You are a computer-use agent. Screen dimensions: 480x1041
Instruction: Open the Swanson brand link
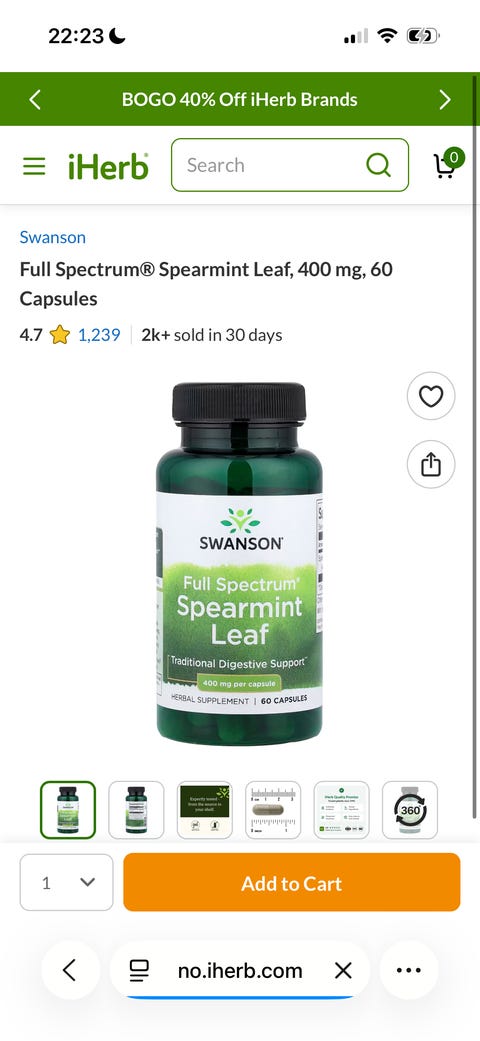[x=52, y=237]
